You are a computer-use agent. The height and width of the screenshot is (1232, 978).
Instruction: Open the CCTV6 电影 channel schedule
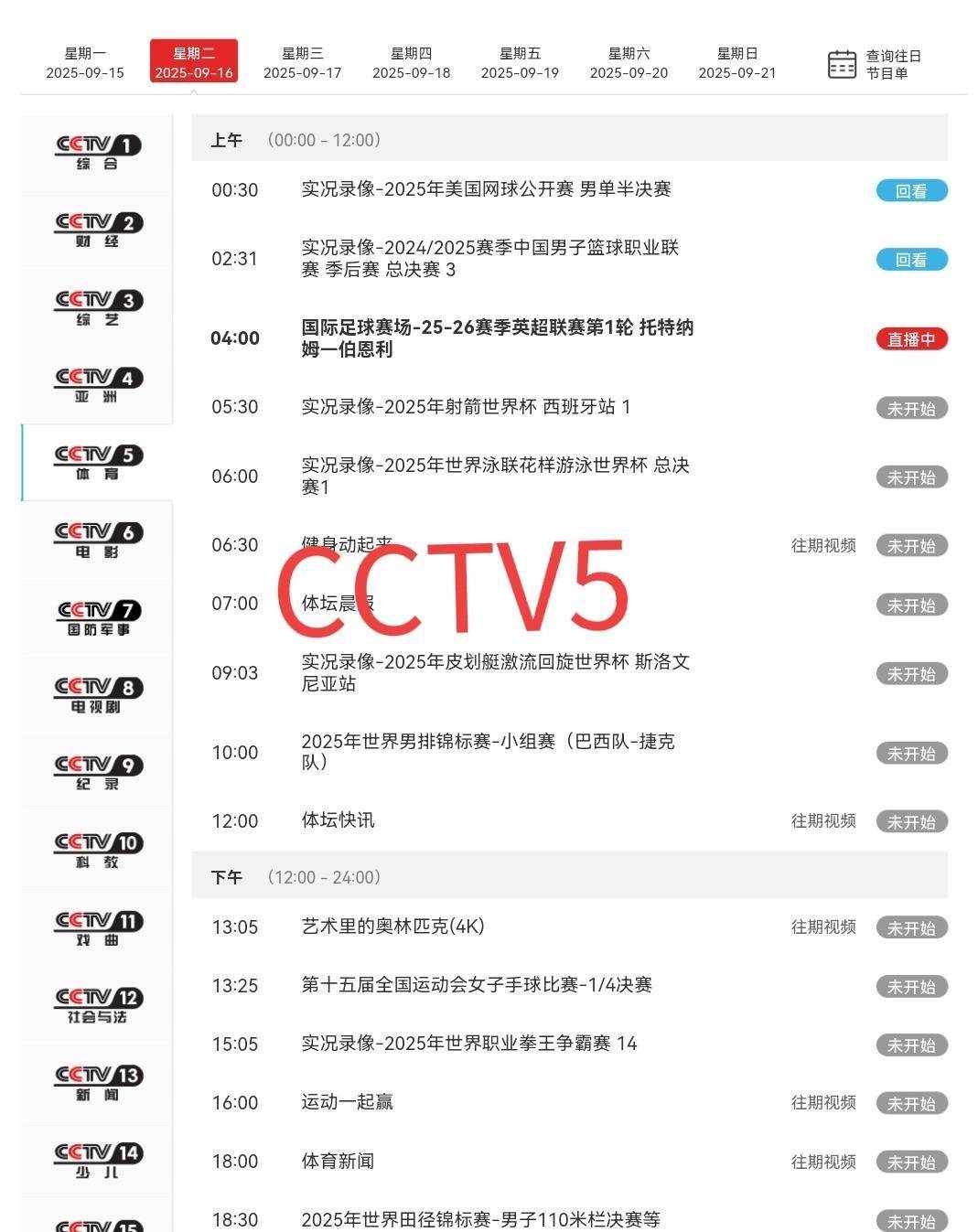tap(97, 540)
